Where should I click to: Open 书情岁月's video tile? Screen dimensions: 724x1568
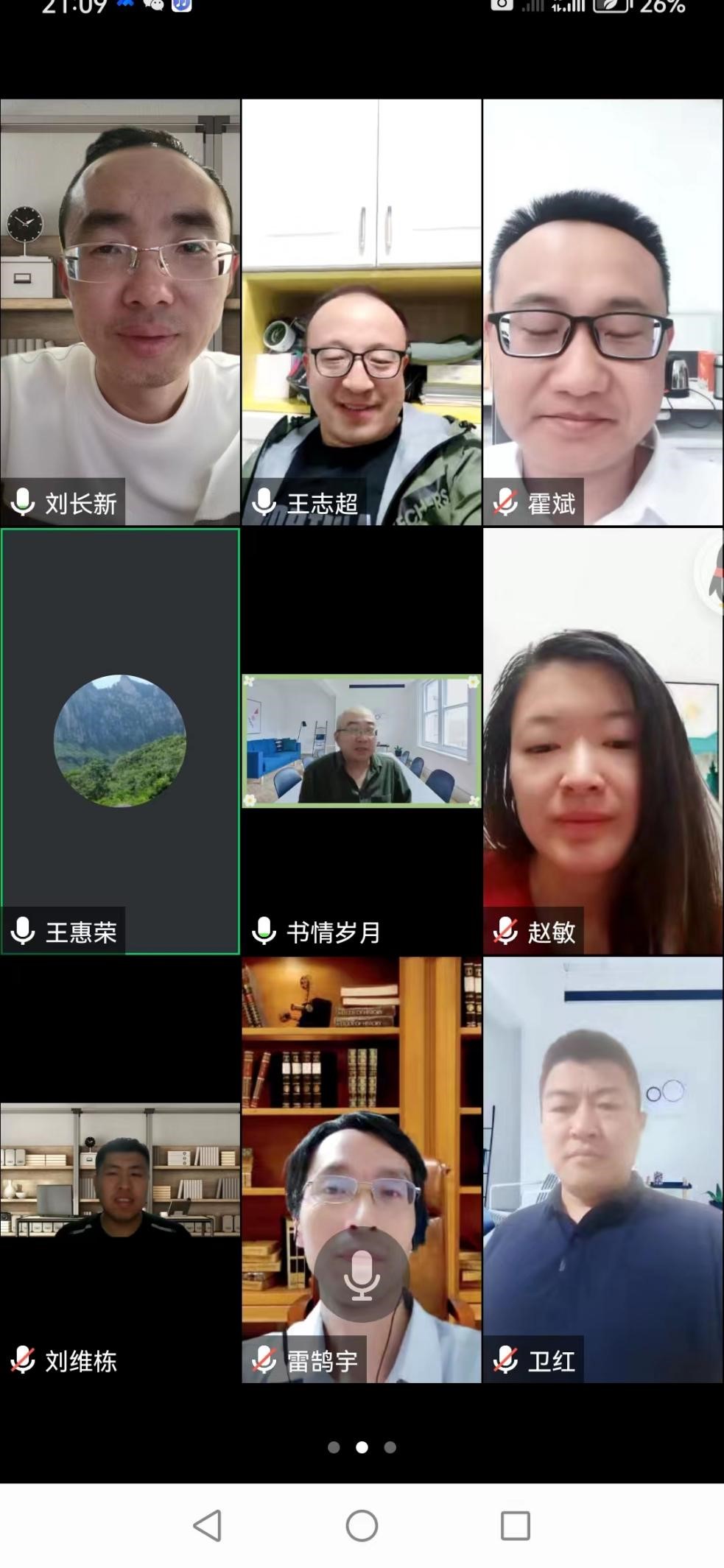pyautogui.click(x=361, y=741)
